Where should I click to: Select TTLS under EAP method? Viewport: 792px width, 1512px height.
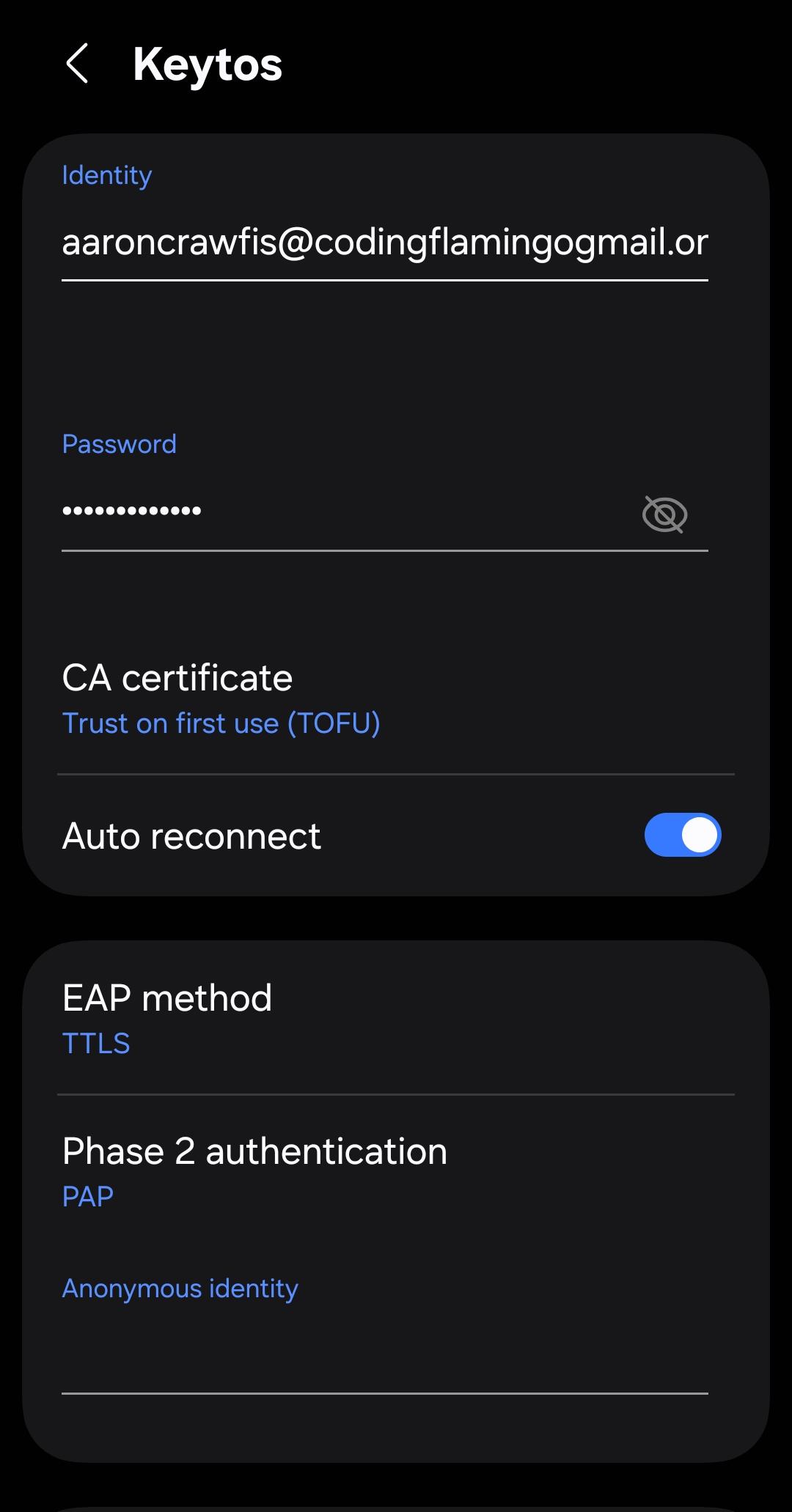pyautogui.click(x=95, y=1044)
